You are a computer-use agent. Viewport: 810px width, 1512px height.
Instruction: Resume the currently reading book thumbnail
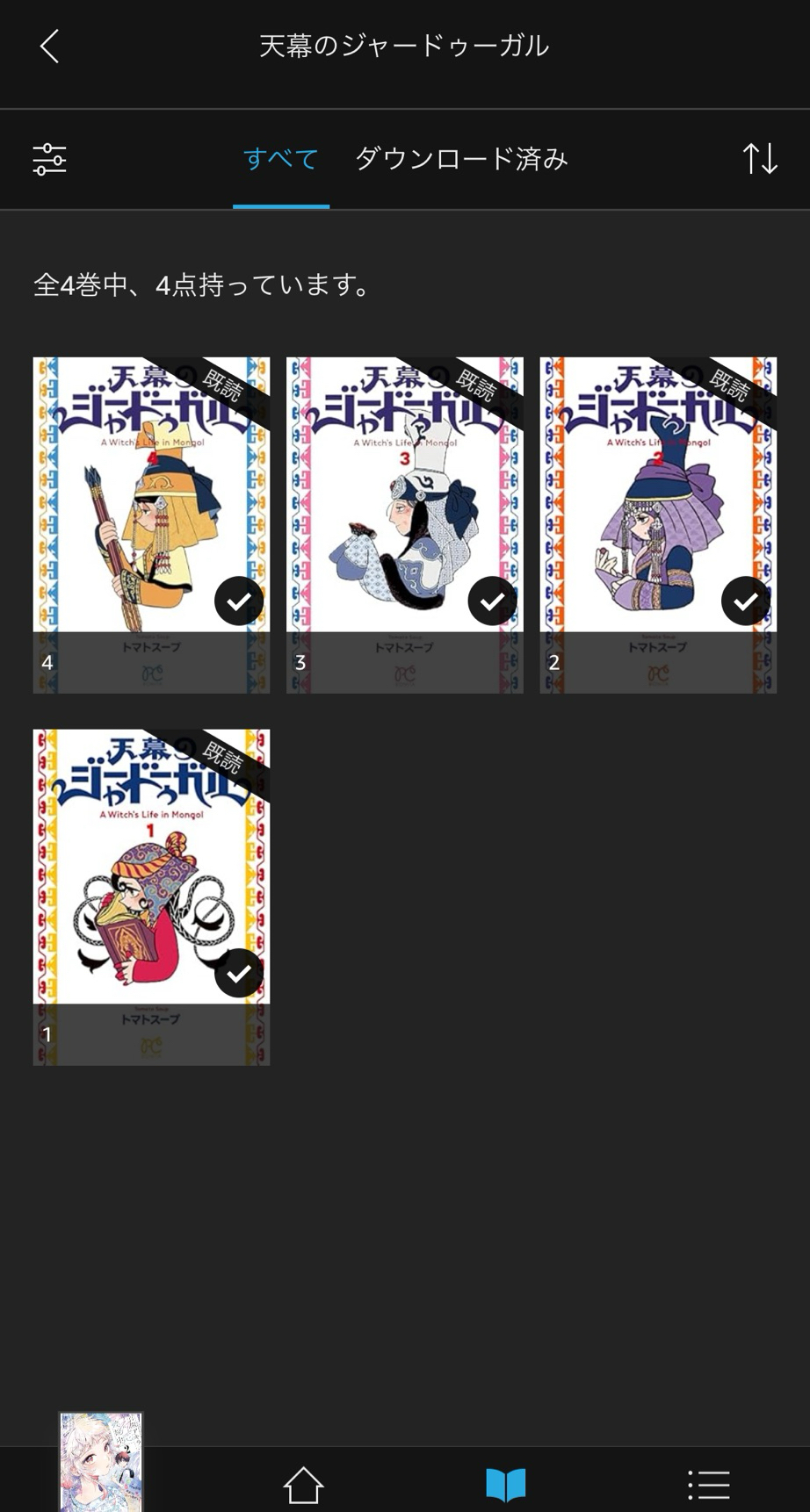[101, 1461]
